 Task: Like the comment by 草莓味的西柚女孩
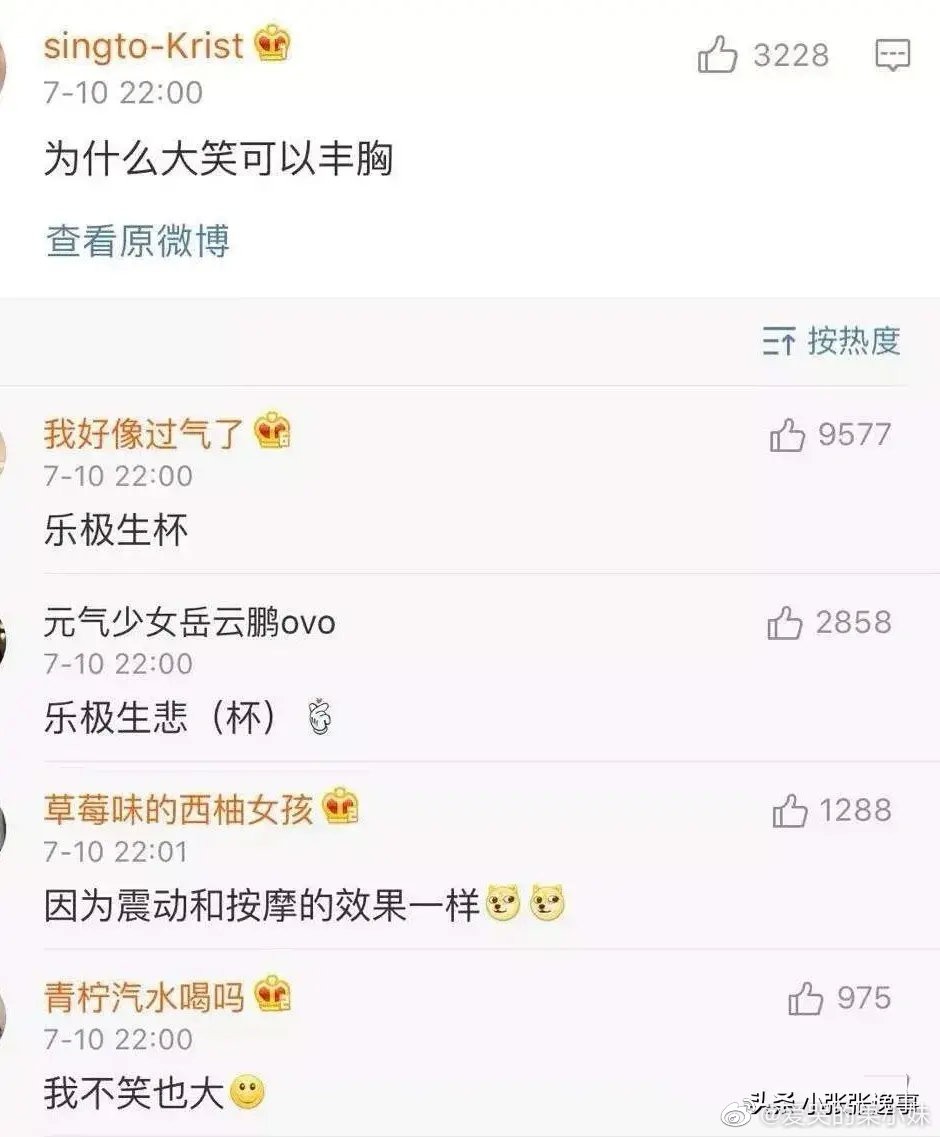(x=790, y=811)
